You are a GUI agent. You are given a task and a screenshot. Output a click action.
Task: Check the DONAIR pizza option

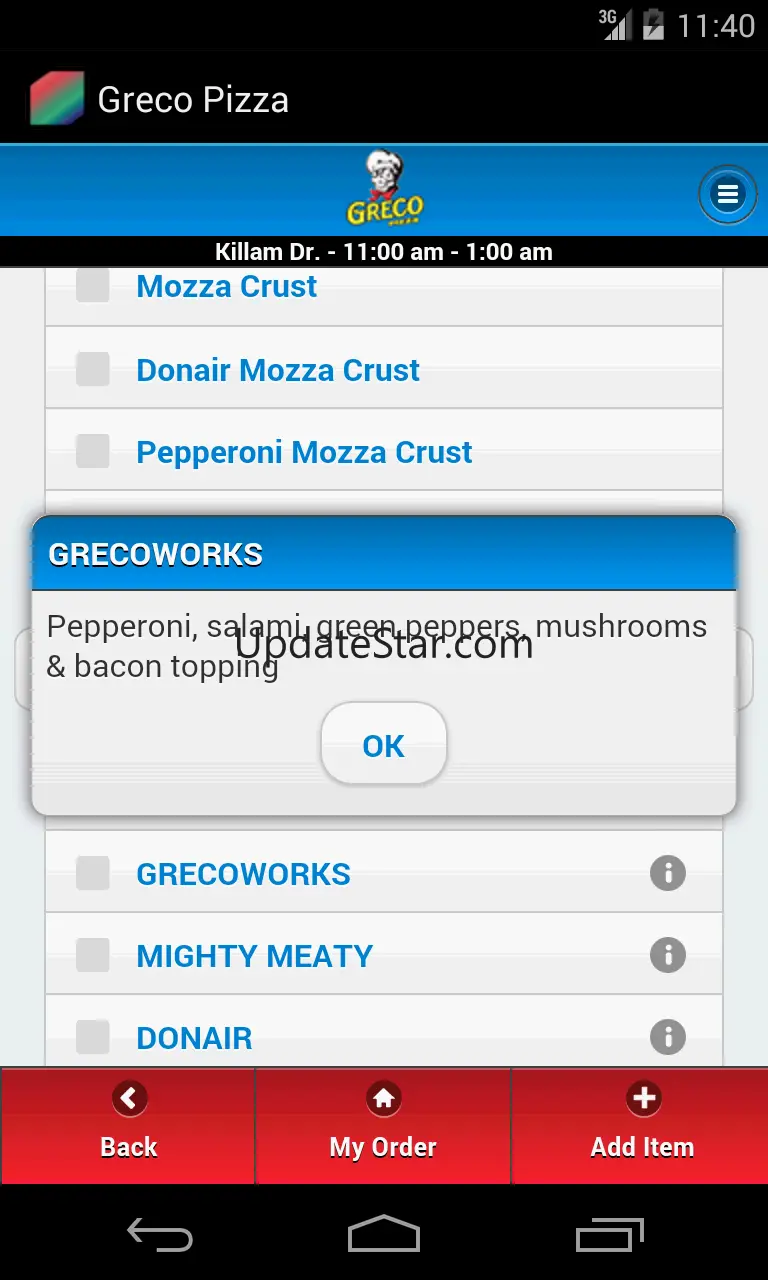[x=93, y=1037]
